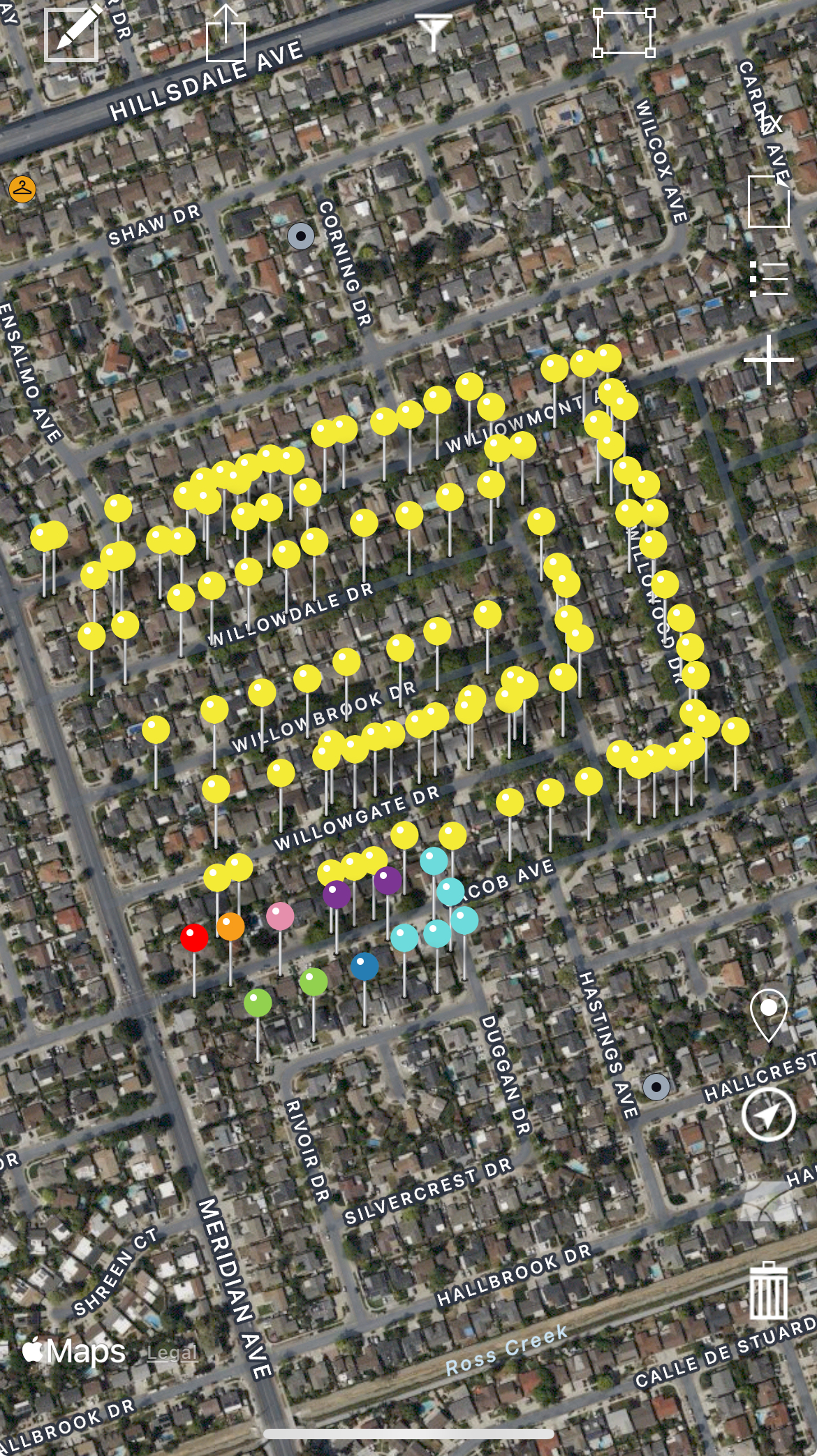Select a purple pin near Jacob Ave
Viewport: 817px width, 1456px height.
[338, 894]
